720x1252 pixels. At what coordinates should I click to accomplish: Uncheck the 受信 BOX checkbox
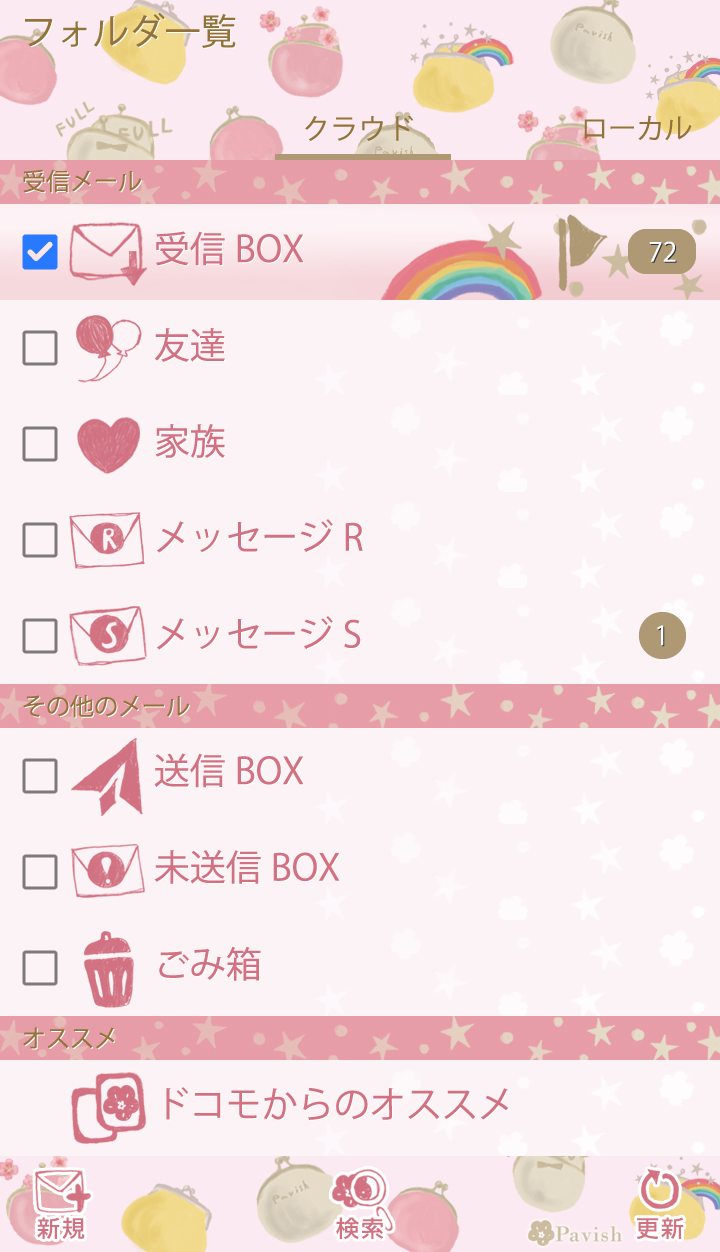[40, 252]
